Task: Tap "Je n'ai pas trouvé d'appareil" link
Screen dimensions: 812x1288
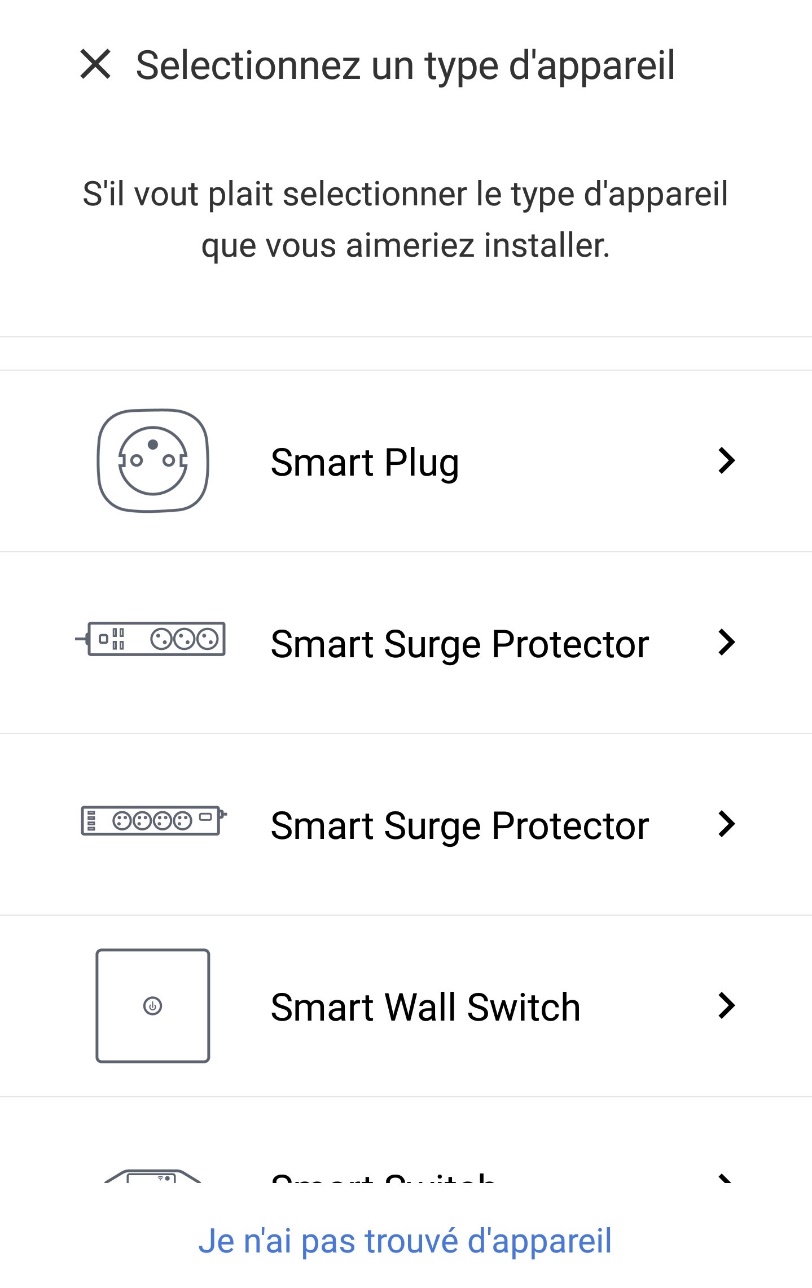Action: 405,1241
